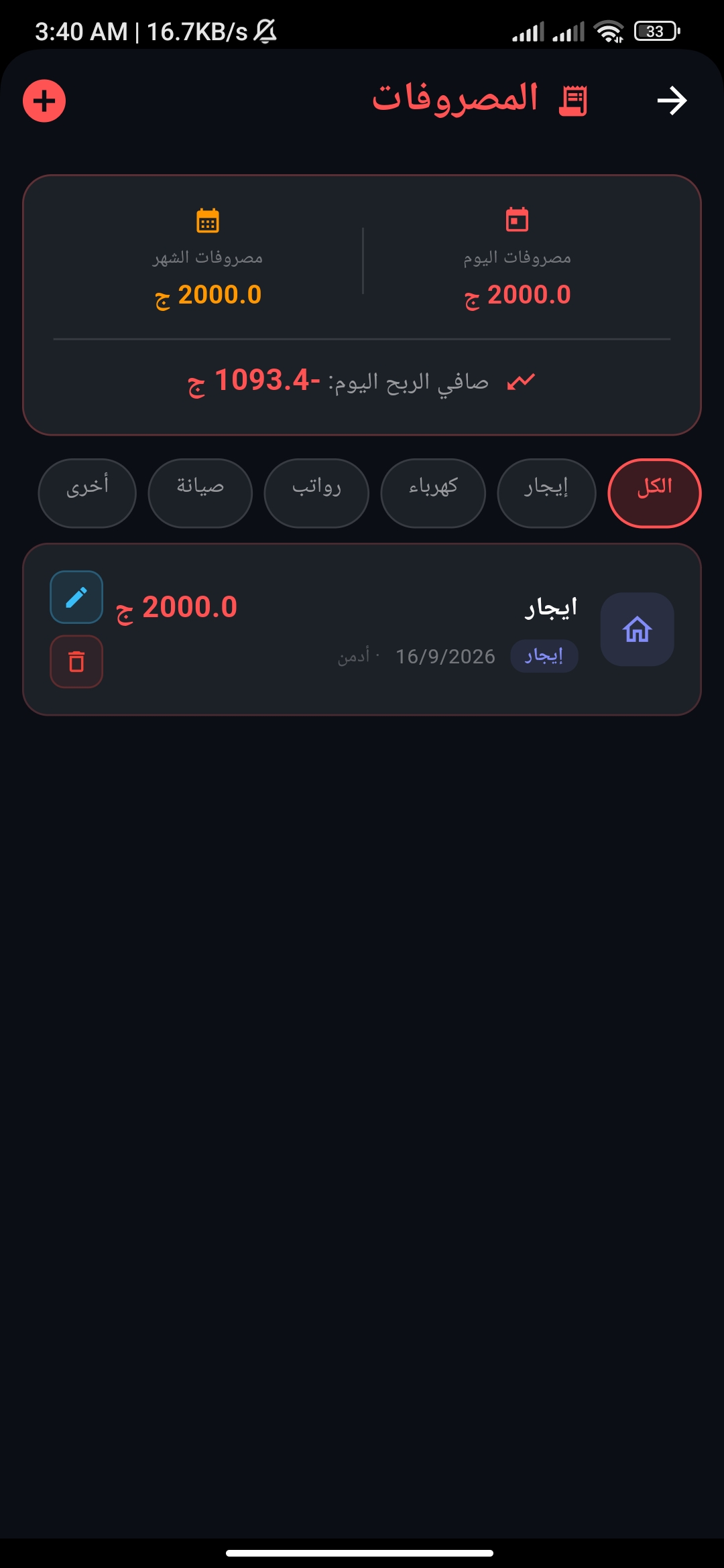Image resolution: width=724 pixels, height=1568 pixels.
Task: Filter expenses by إيجار chip
Action: tap(546, 493)
